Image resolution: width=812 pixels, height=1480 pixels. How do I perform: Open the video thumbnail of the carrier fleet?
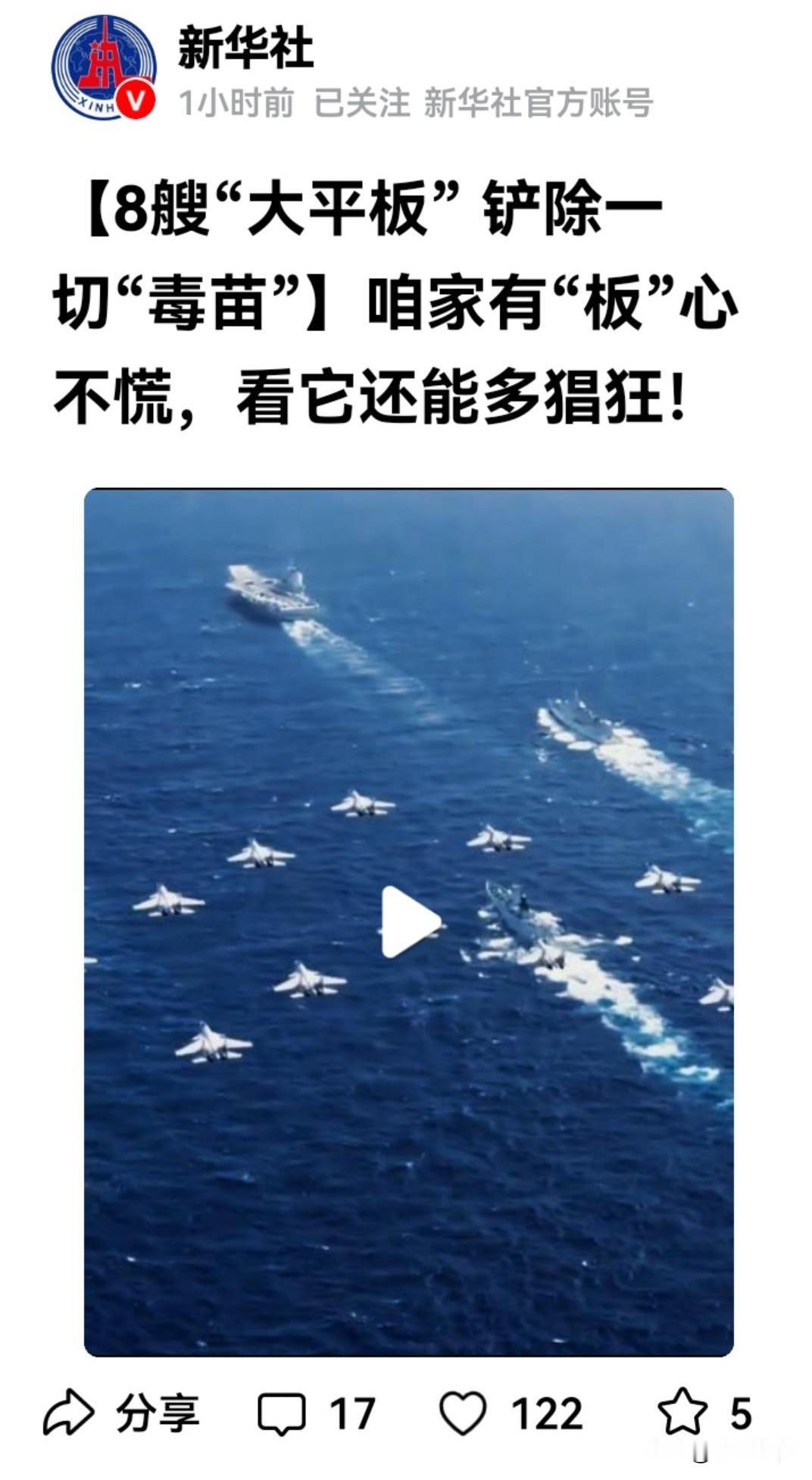(x=409, y=917)
